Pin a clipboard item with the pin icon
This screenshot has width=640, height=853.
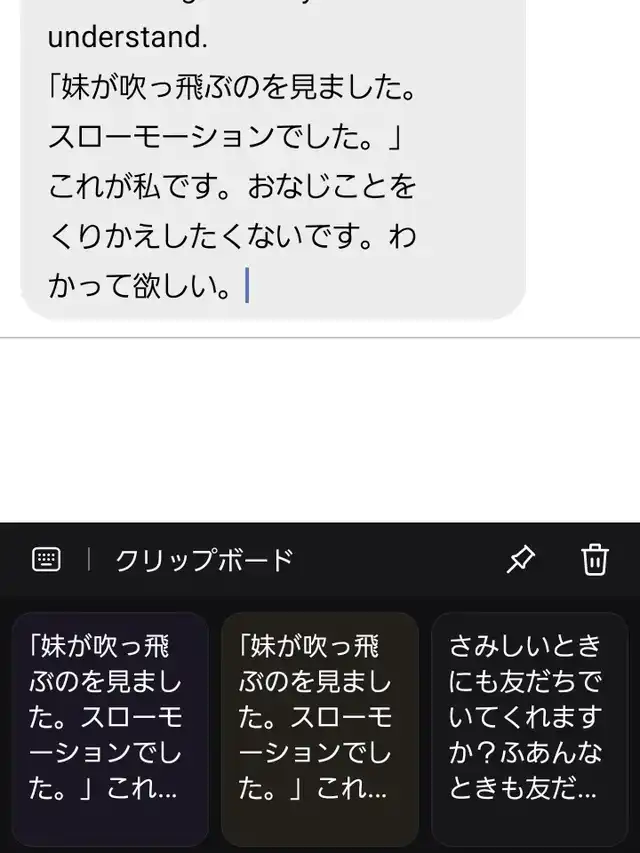pos(520,560)
